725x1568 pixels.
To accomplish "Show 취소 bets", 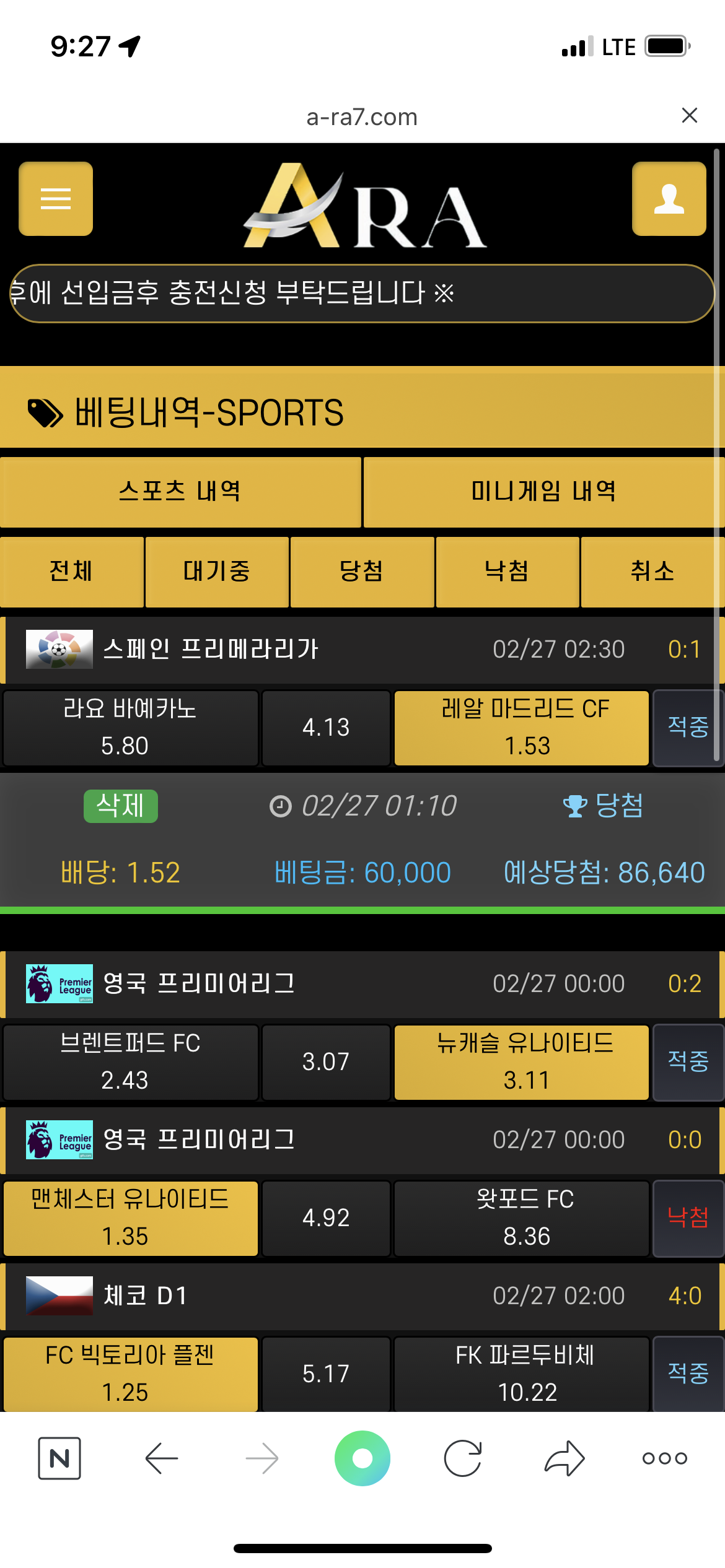I will pos(652,571).
